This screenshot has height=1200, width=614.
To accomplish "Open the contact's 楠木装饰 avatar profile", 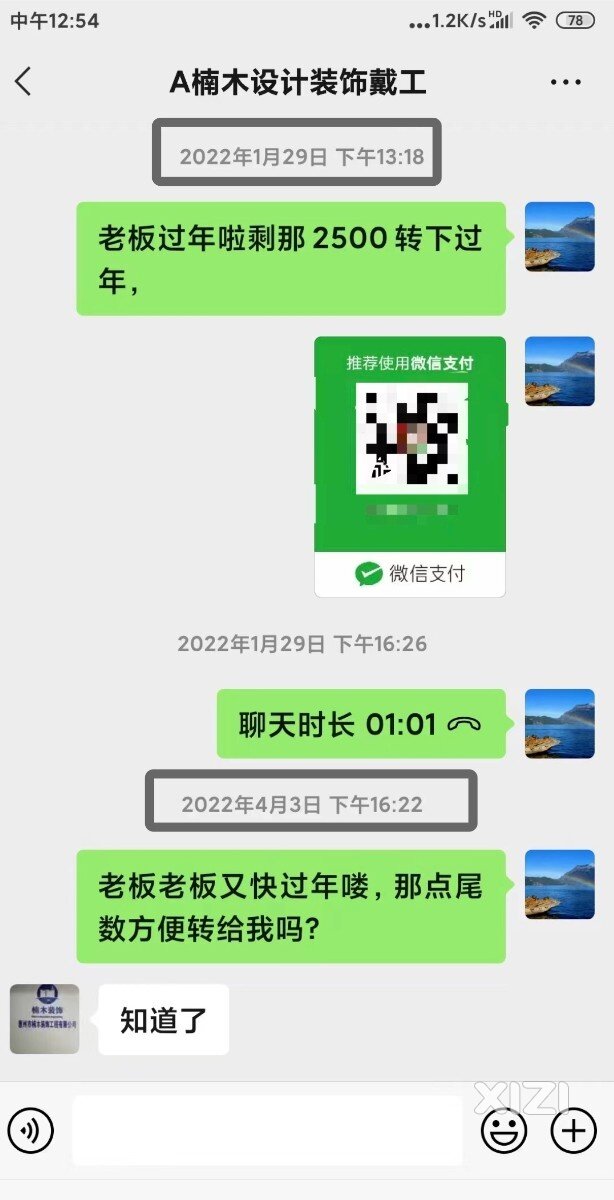I will pyautogui.click(x=45, y=1019).
